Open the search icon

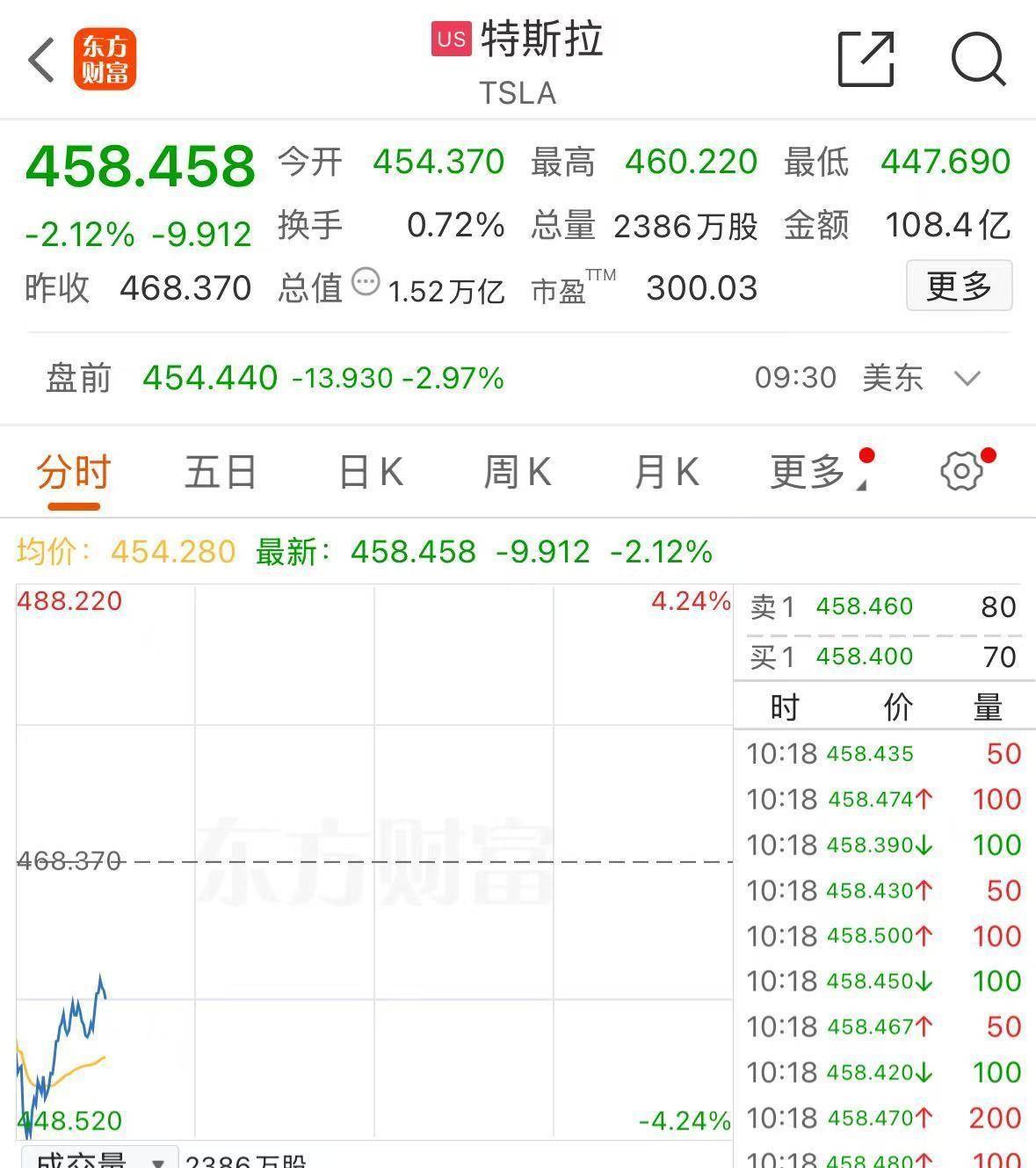pyautogui.click(x=978, y=60)
